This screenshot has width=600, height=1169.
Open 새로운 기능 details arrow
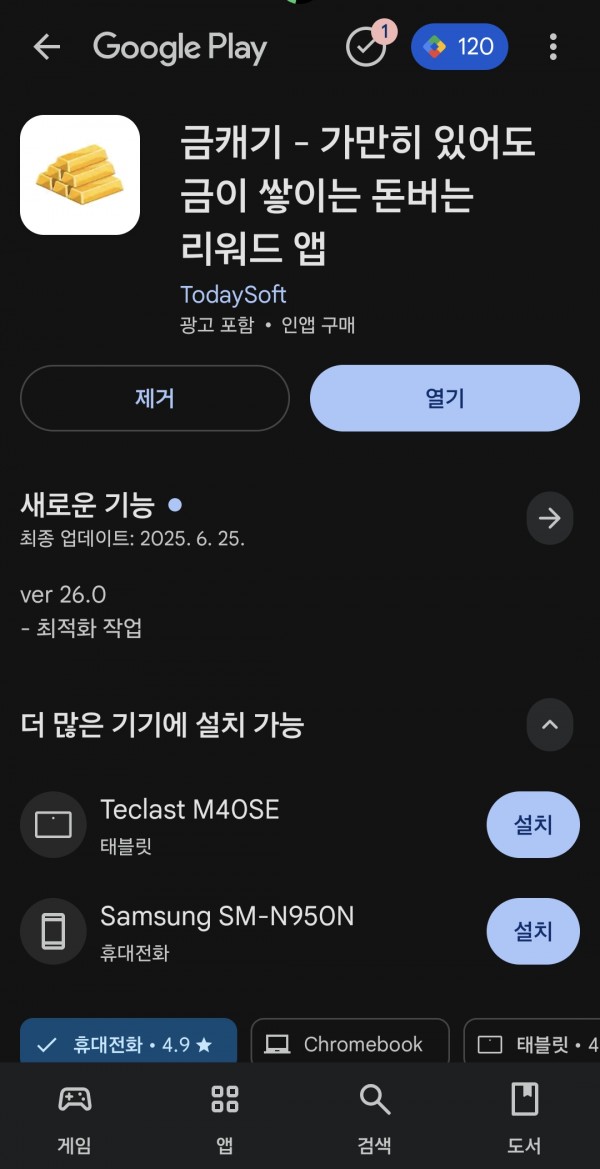pyautogui.click(x=549, y=518)
